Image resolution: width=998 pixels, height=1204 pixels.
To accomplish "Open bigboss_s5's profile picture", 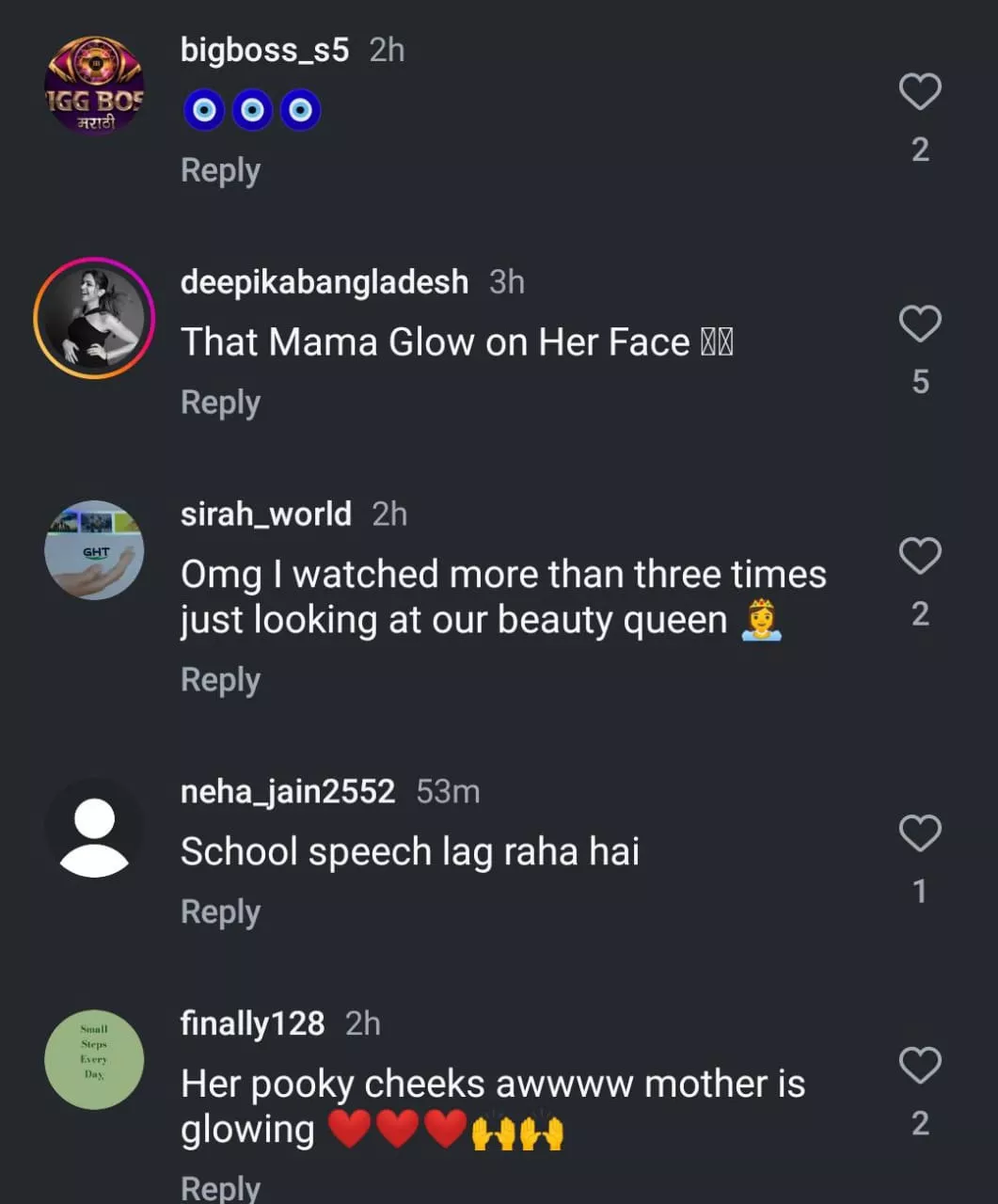I will point(94,87).
